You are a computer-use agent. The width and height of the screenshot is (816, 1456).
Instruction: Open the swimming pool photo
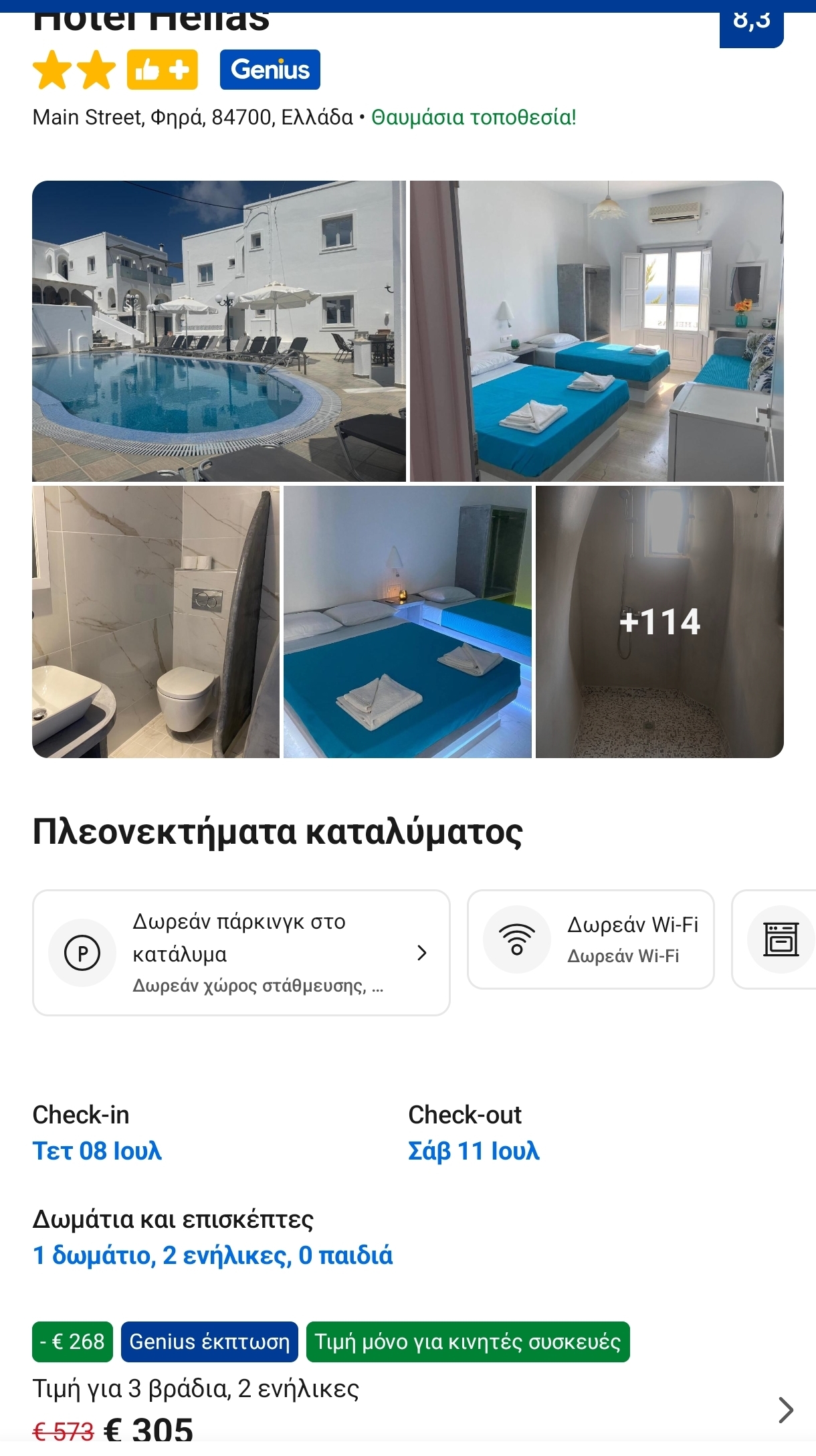219,331
